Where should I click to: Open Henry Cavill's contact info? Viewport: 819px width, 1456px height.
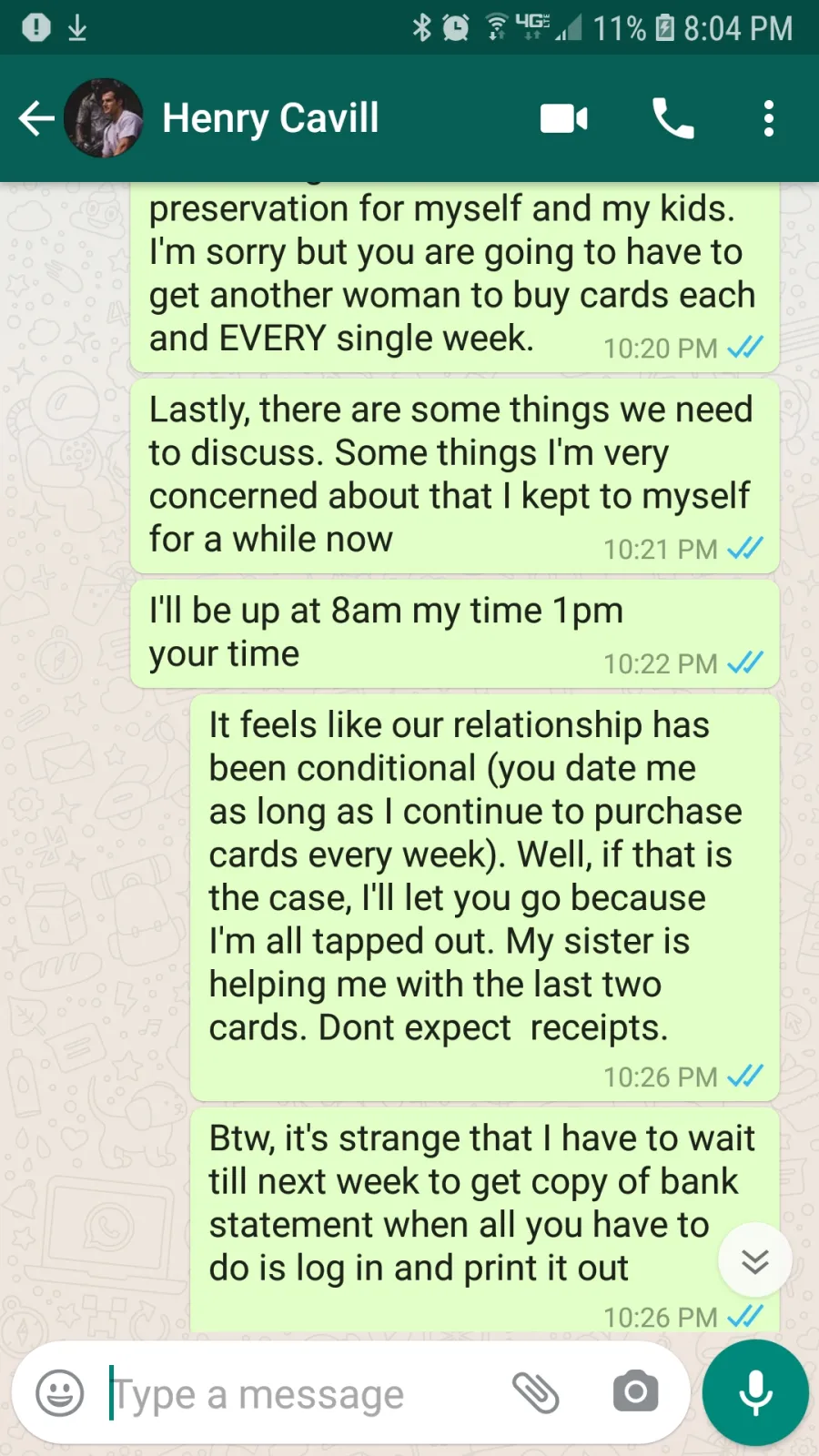click(x=270, y=118)
